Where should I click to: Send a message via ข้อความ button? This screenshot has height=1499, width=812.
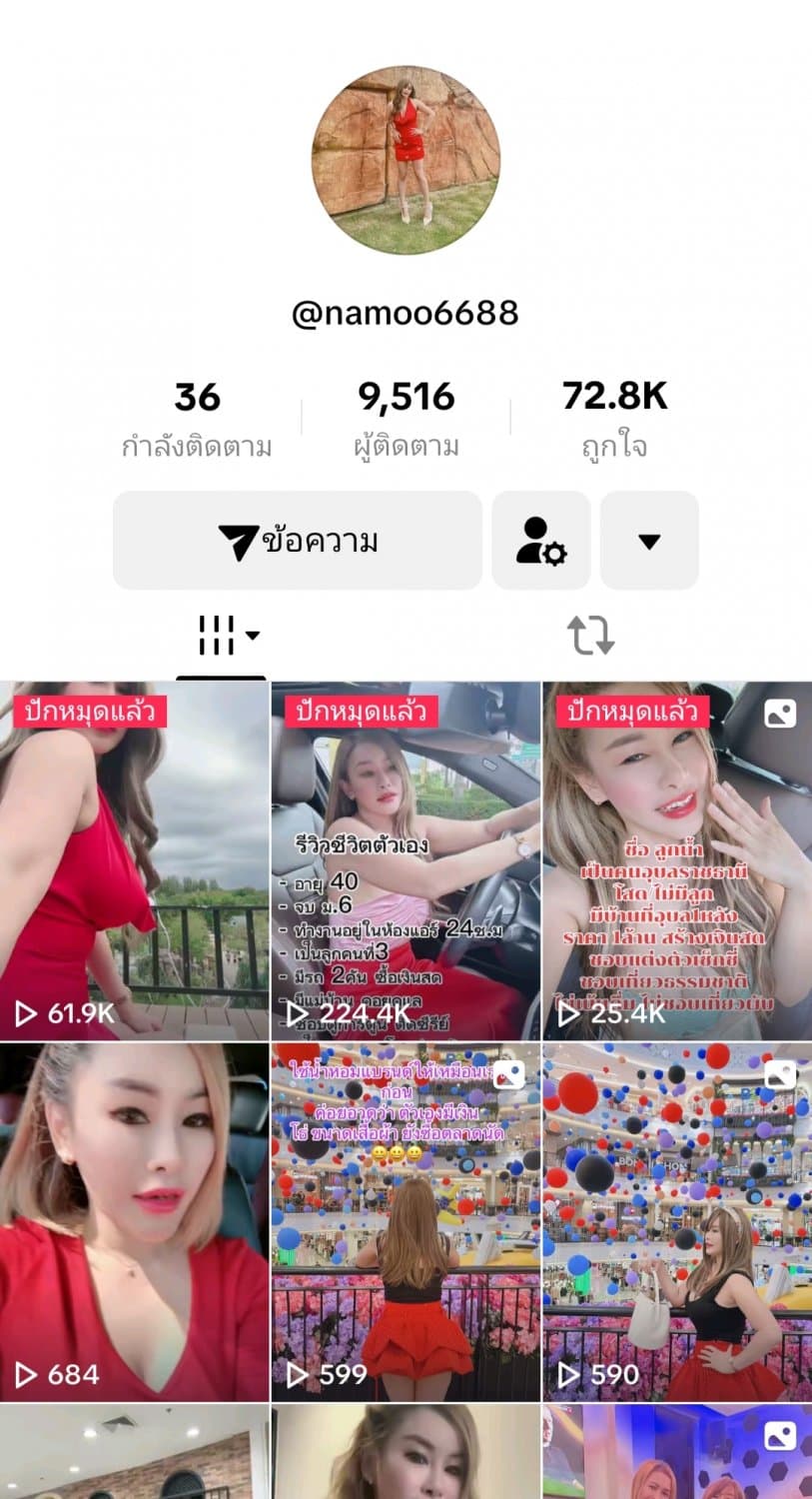(298, 541)
